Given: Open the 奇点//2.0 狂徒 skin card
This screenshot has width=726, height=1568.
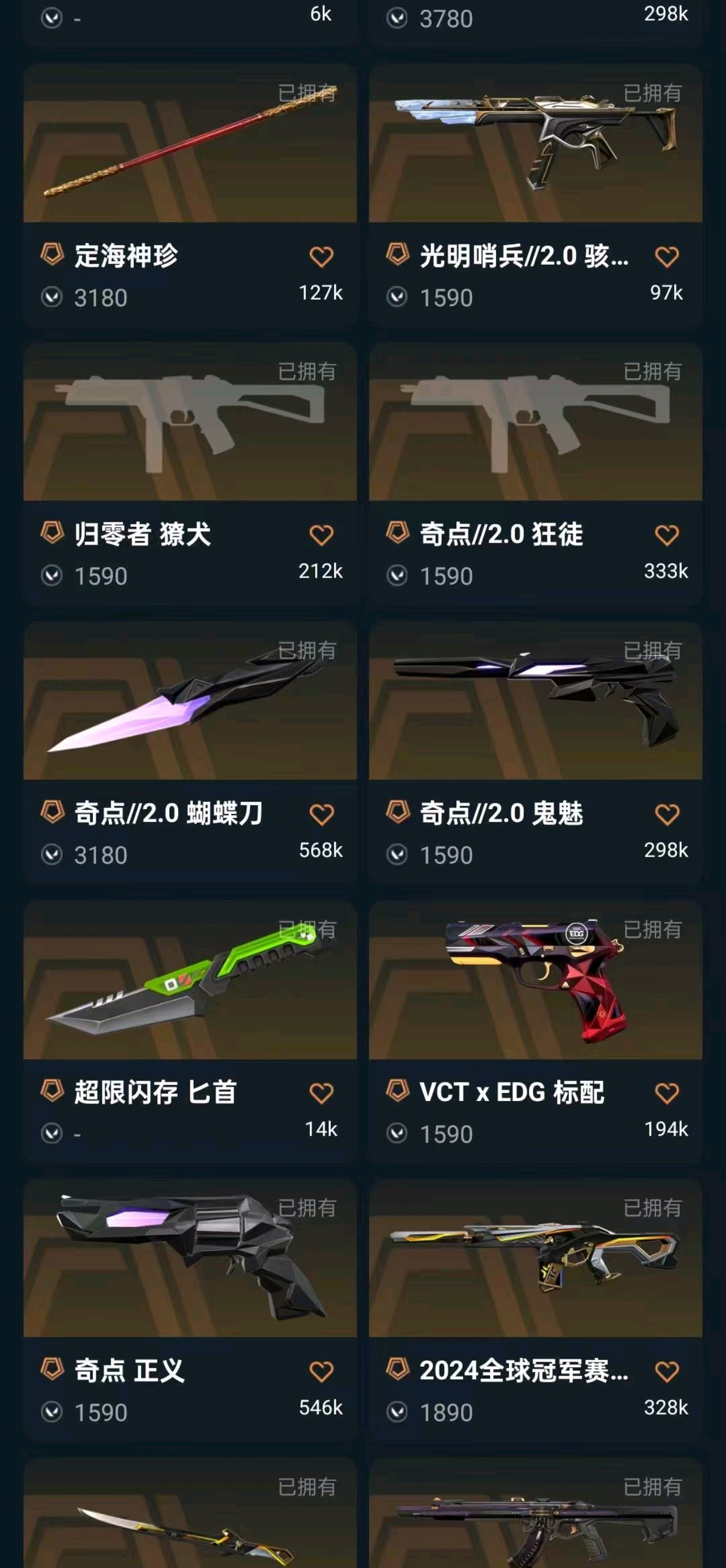Looking at the screenshot, I should [535, 423].
